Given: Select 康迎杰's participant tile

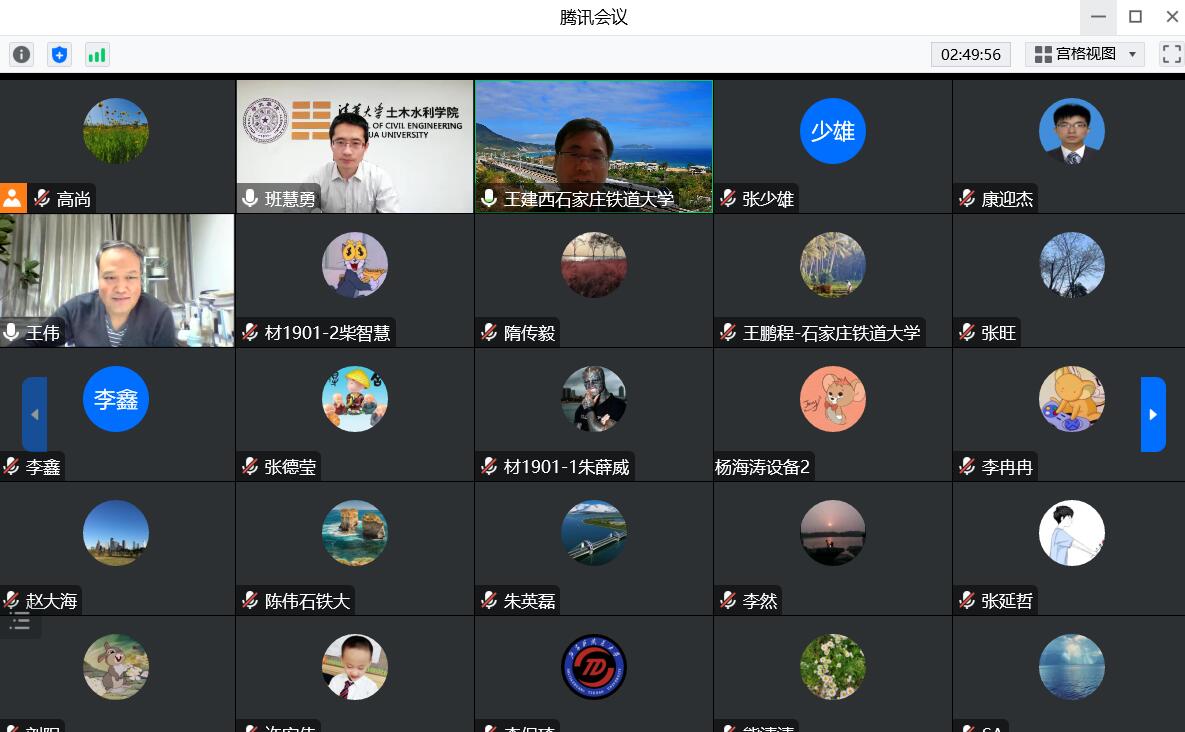Looking at the screenshot, I should (x=1070, y=146).
